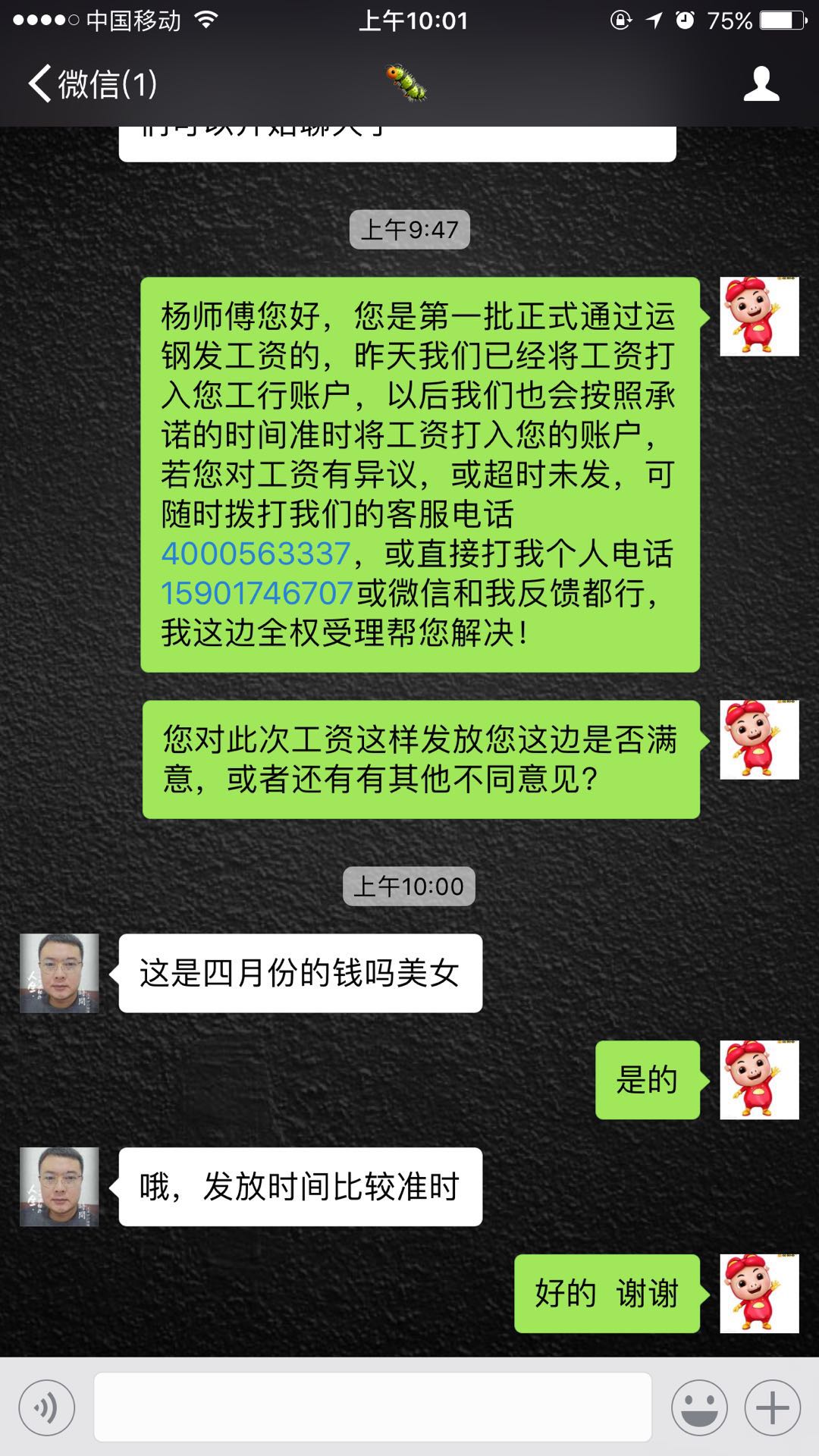Screen dimensions: 819x1456
Task: Go back to the 微信 chat list
Action: [91, 83]
